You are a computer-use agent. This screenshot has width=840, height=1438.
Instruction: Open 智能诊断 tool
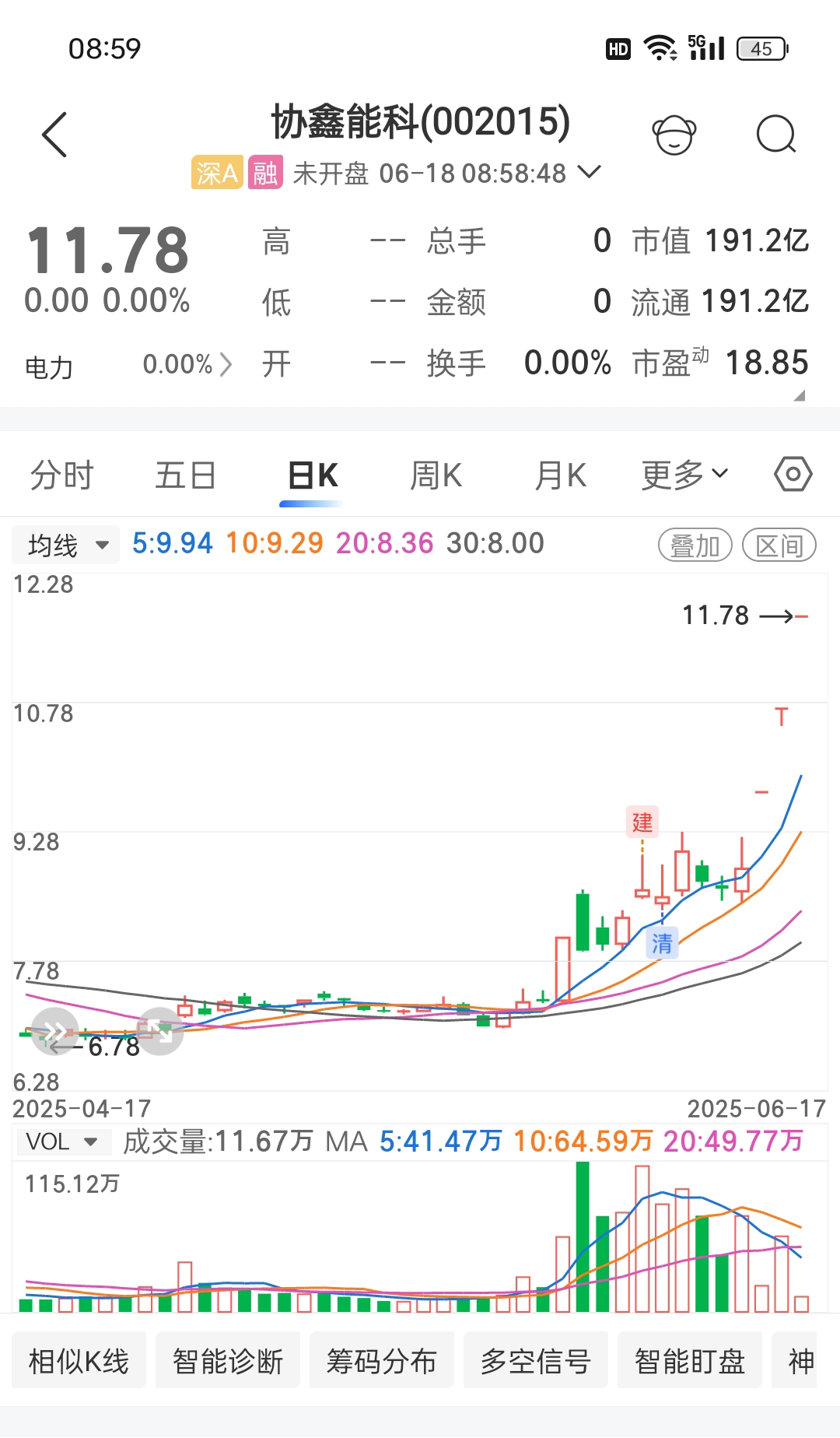[x=228, y=1361]
